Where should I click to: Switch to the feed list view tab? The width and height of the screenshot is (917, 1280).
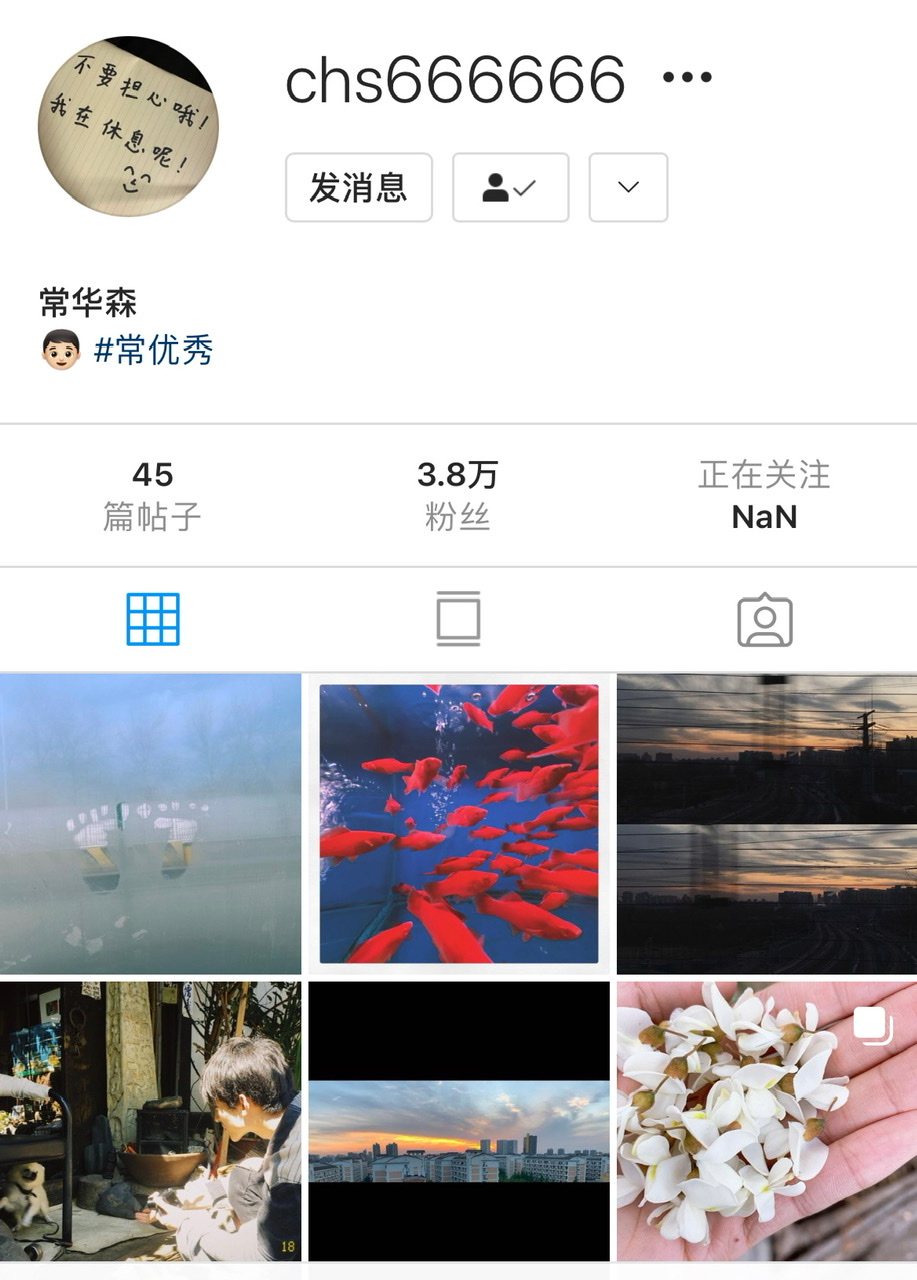(x=458, y=619)
